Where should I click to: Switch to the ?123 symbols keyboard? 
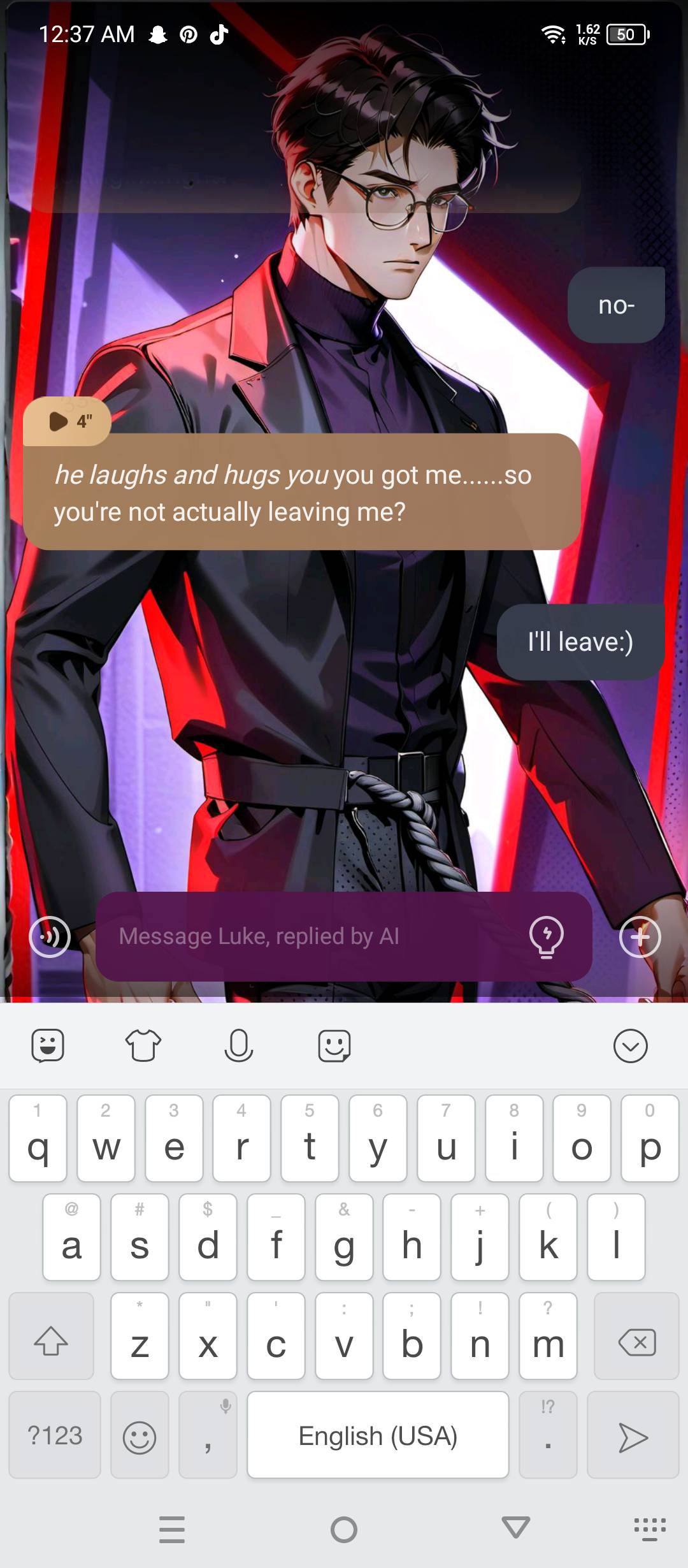[55, 1435]
